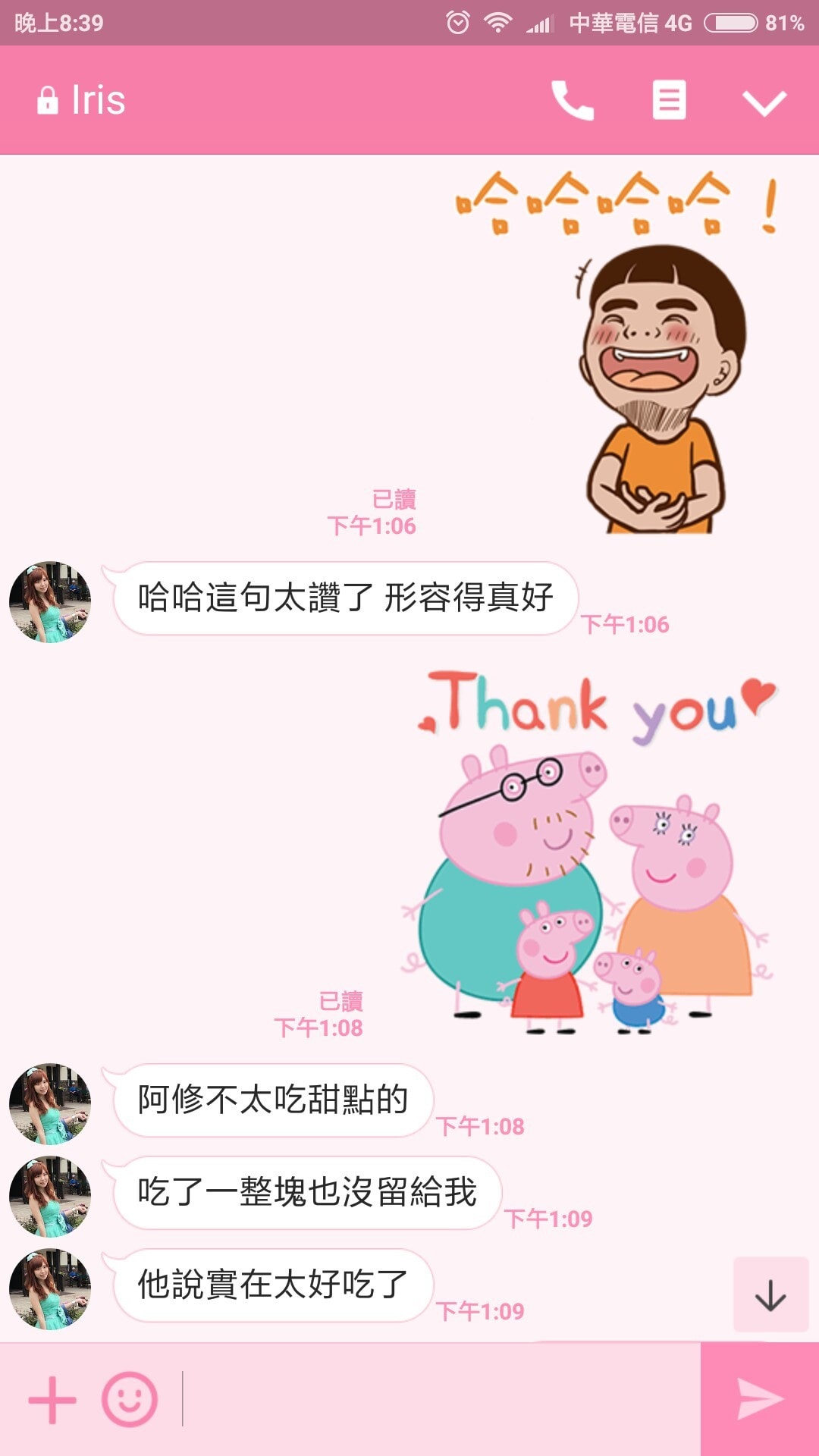The image size is (819, 1456).
Task: Open the notes icon in header
Action: pos(669,100)
